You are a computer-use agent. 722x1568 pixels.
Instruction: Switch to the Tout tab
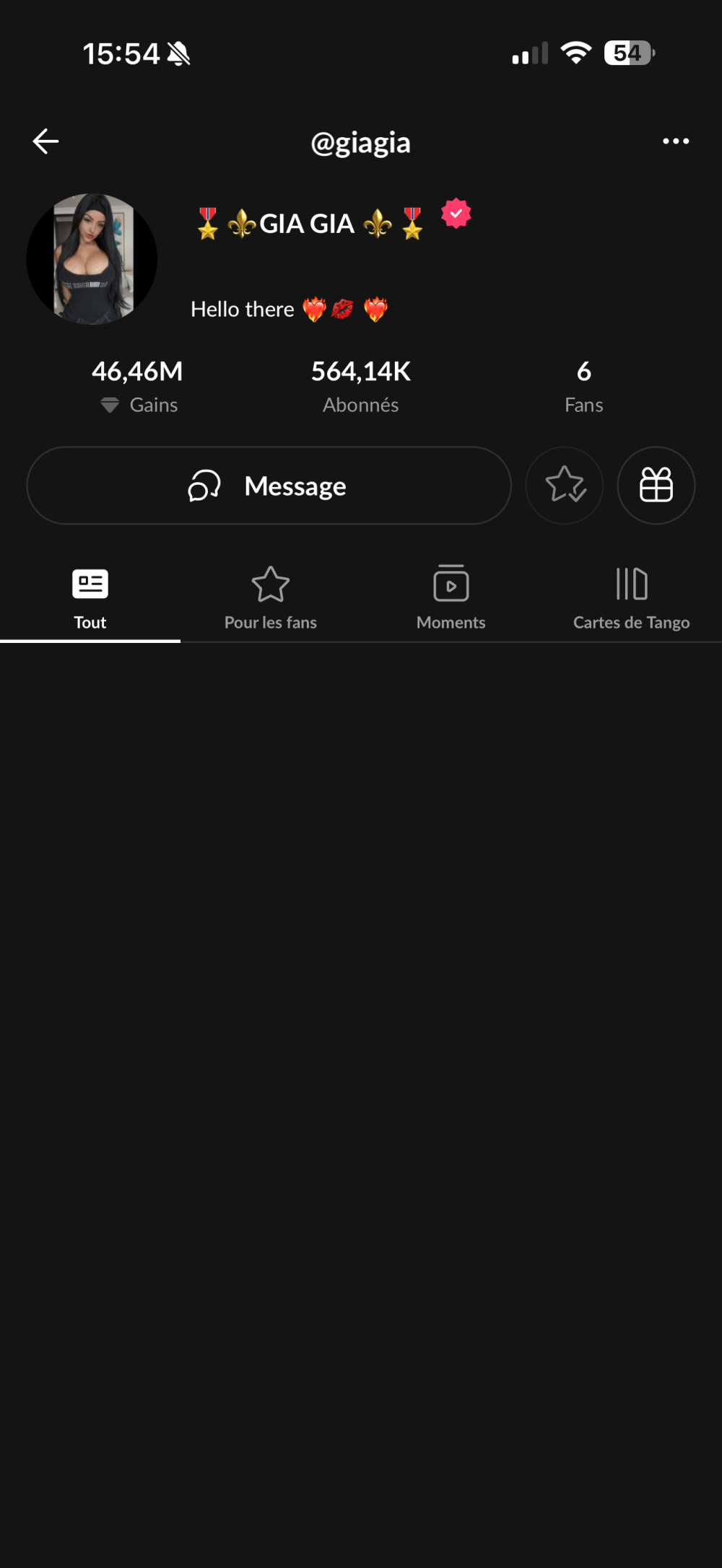pyautogui.click(x=90, y=599)
